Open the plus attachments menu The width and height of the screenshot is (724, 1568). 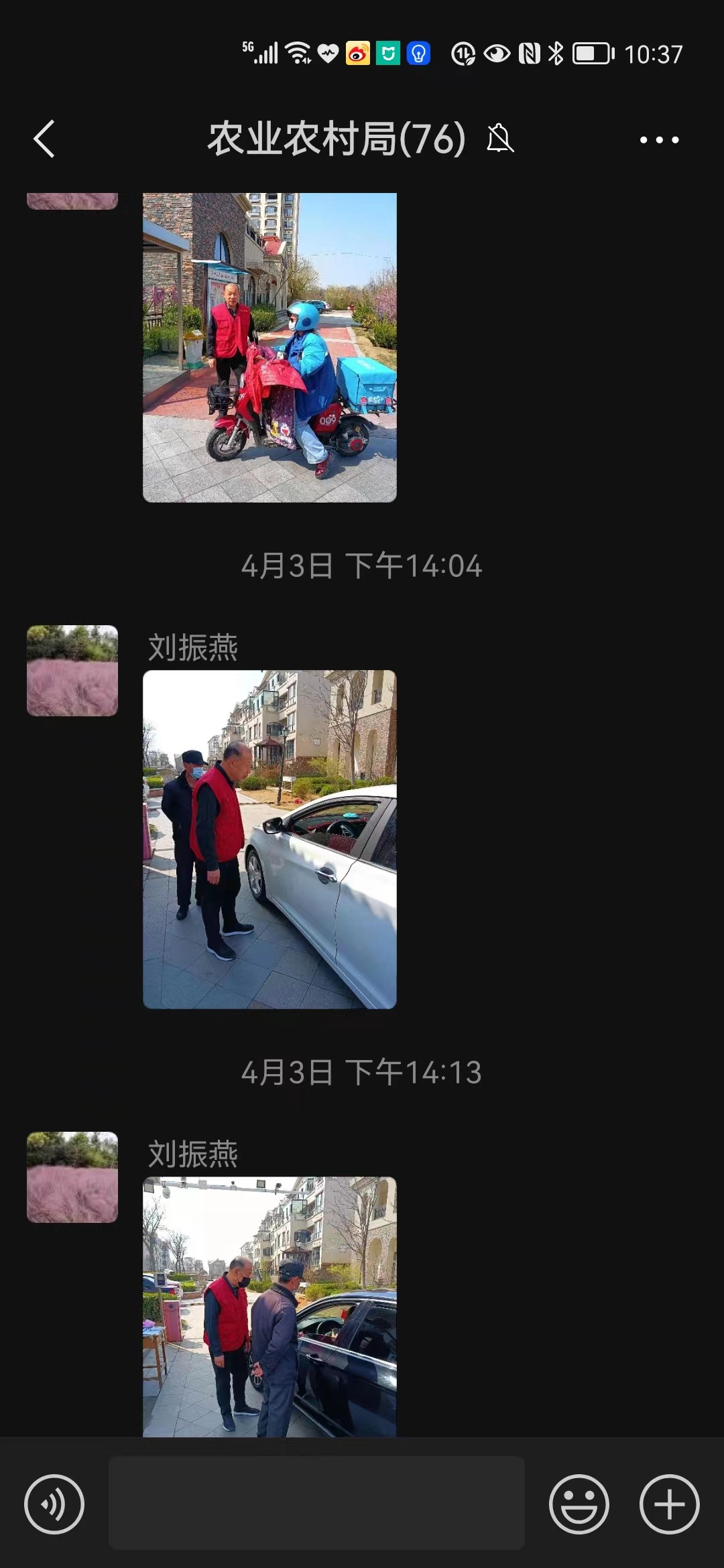pyautogui.click(x=670, y=1504)
